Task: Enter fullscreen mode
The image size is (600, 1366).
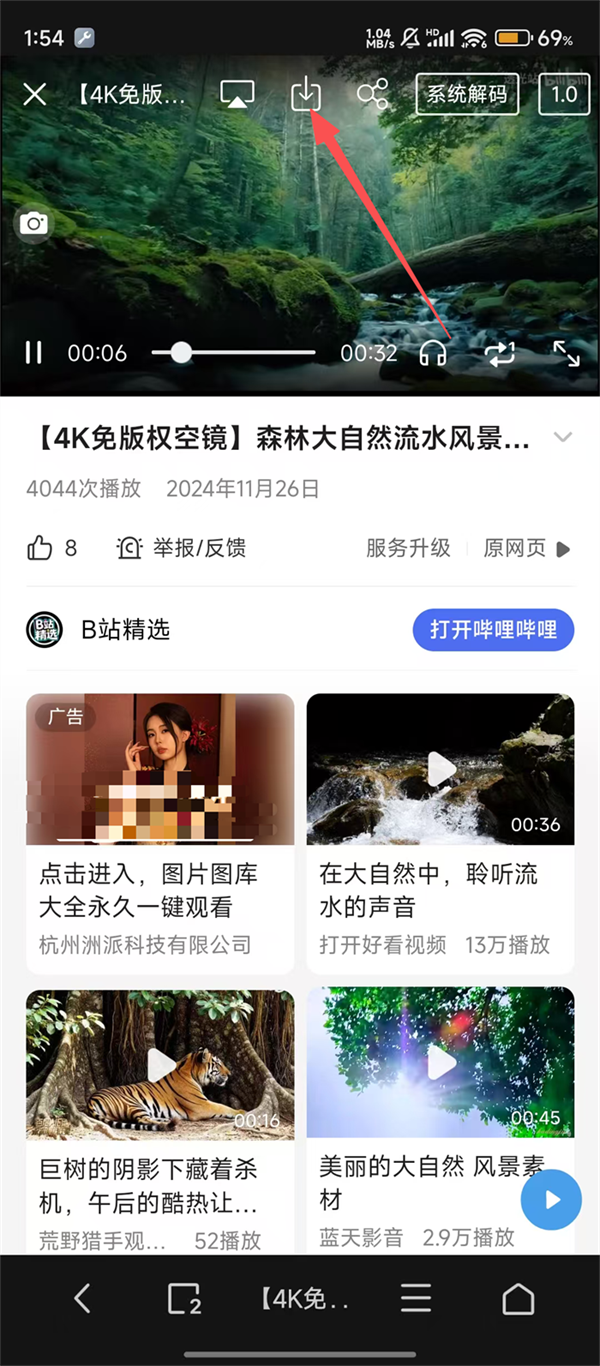Action: click(566, 353)
